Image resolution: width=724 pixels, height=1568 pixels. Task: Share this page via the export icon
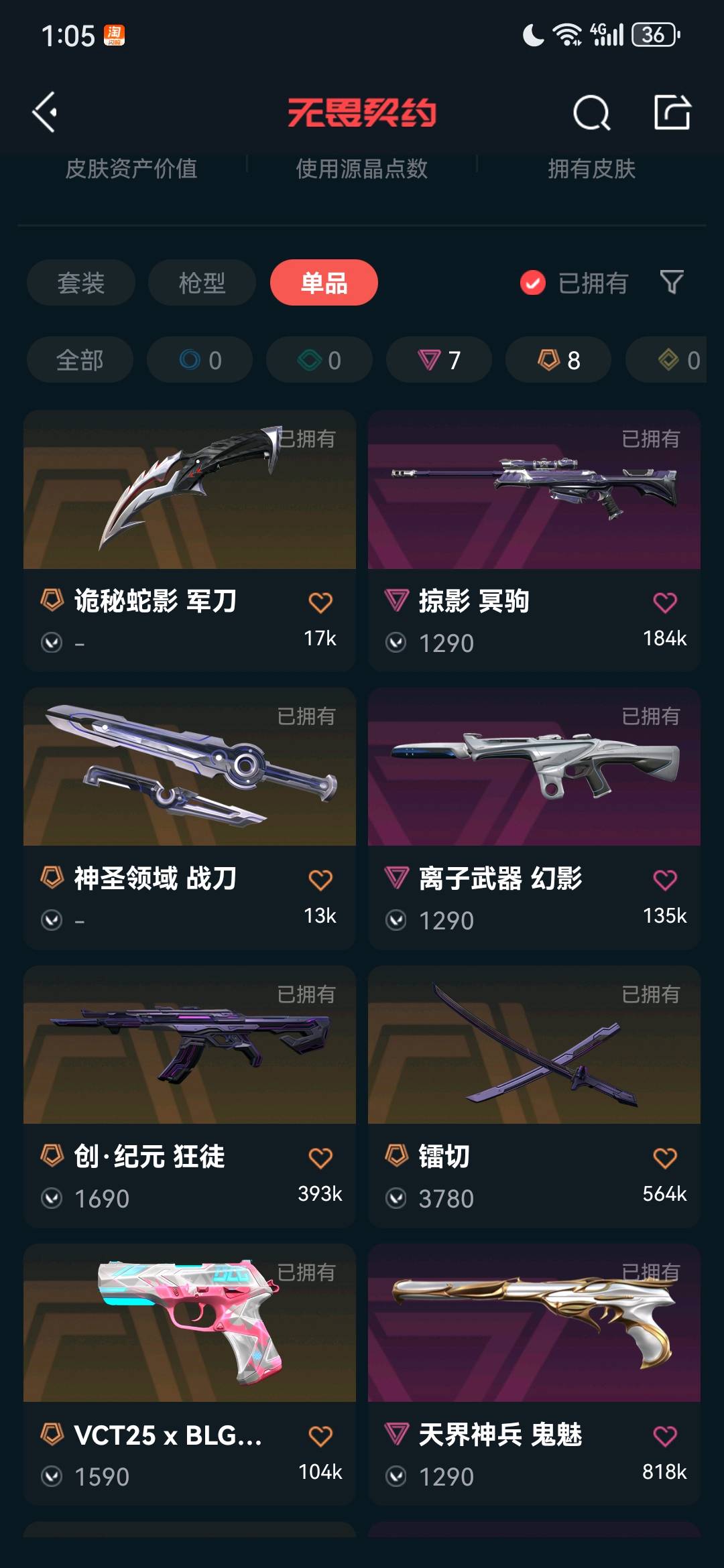672,112
